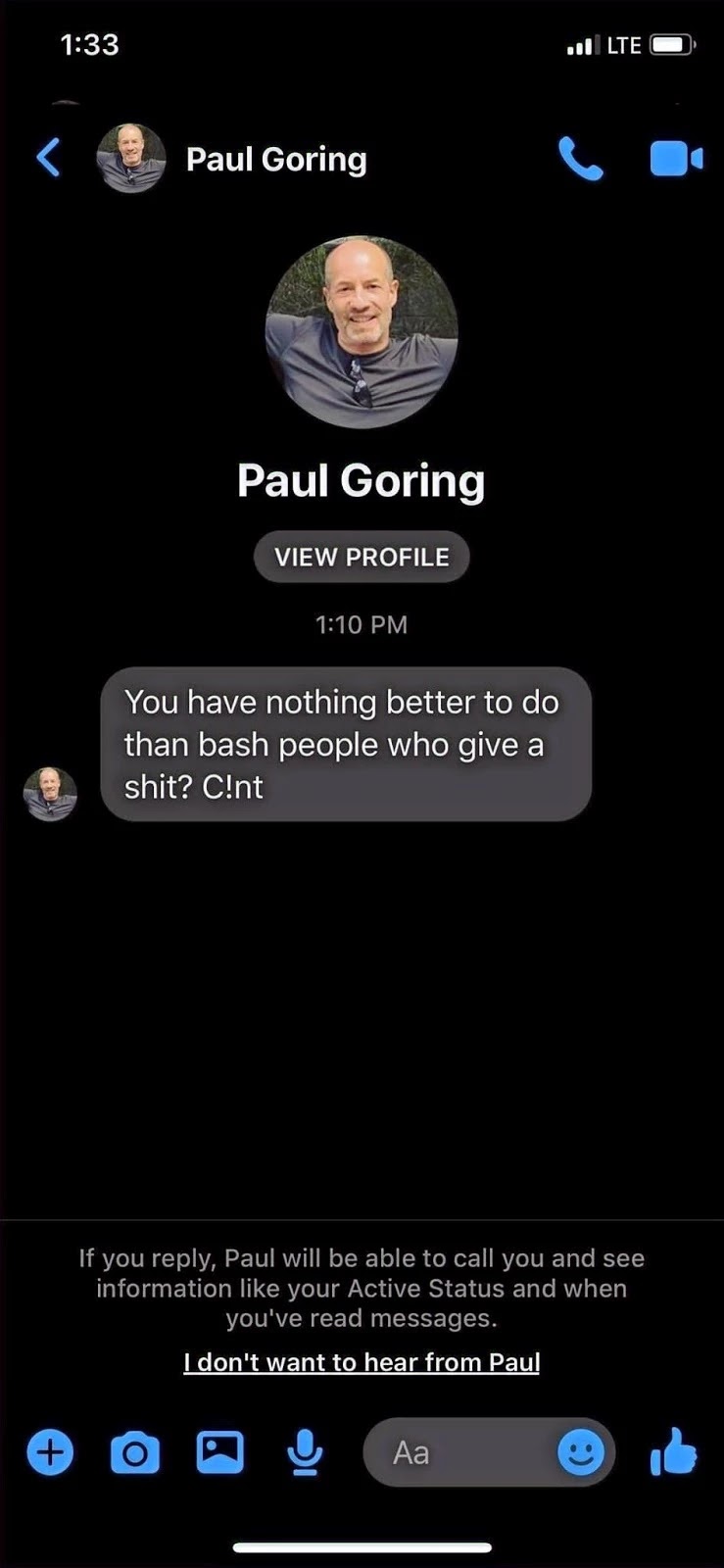Start a voice call with Paul Goring
724x1568 pixels.
[x=580, y=159]
